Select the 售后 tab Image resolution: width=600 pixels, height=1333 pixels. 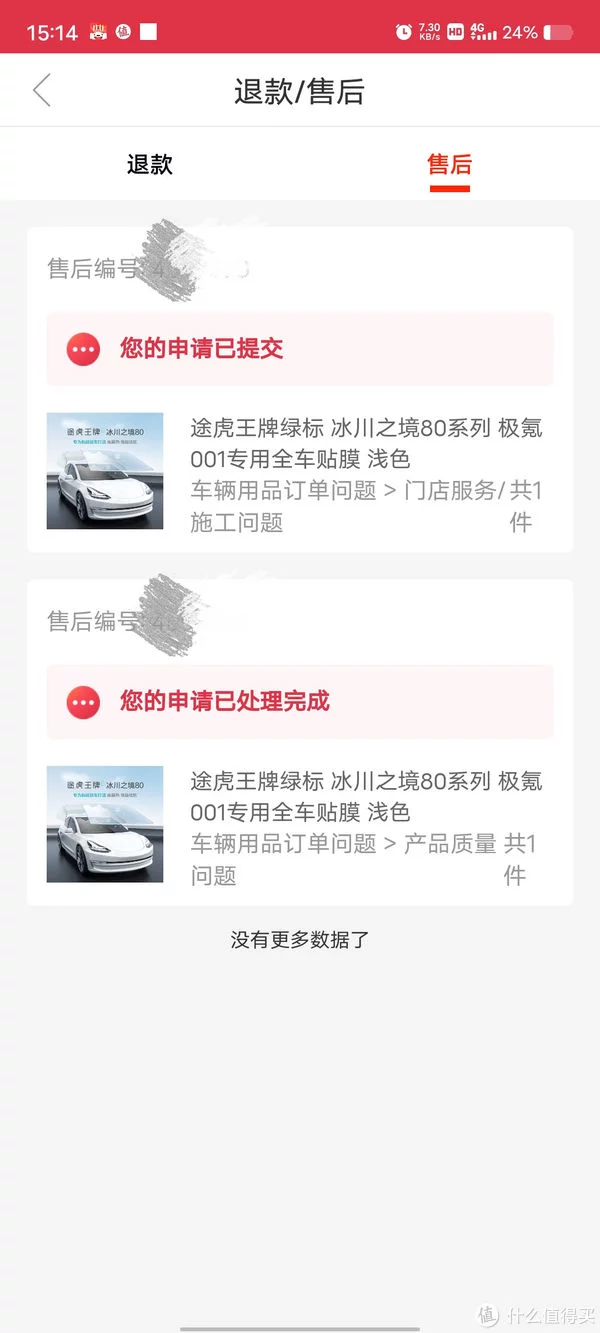tap(449, 165)
